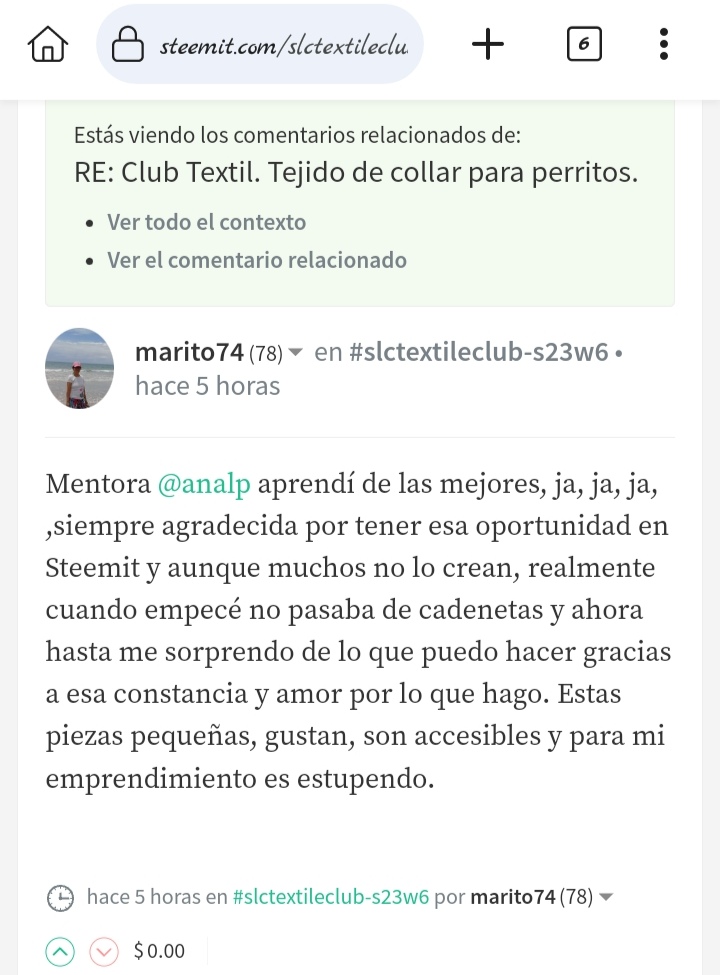
Task: Open marito74's author link in the footer
Action: (x=512, y=897)
